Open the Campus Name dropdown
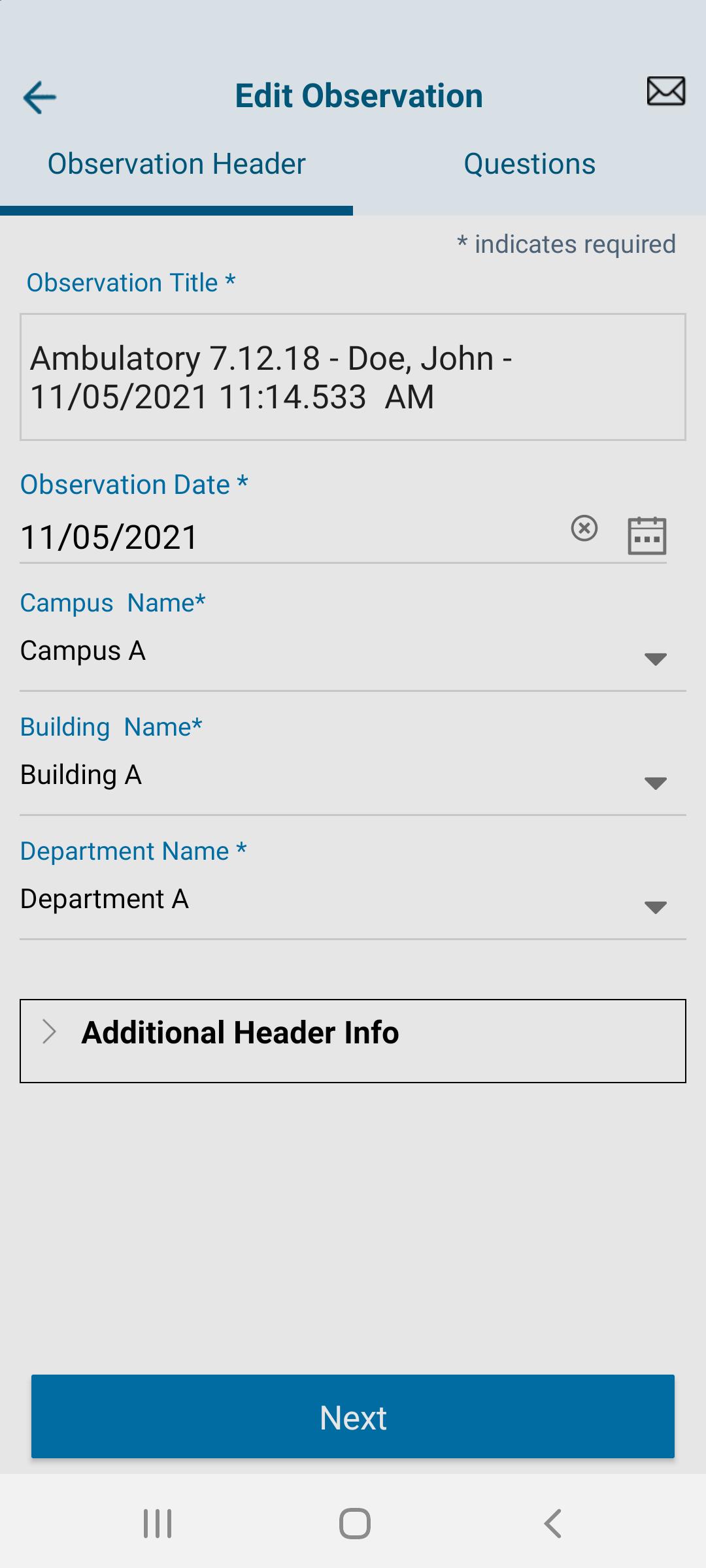Screen dimensions: 706x1568 tap(353, 652)
